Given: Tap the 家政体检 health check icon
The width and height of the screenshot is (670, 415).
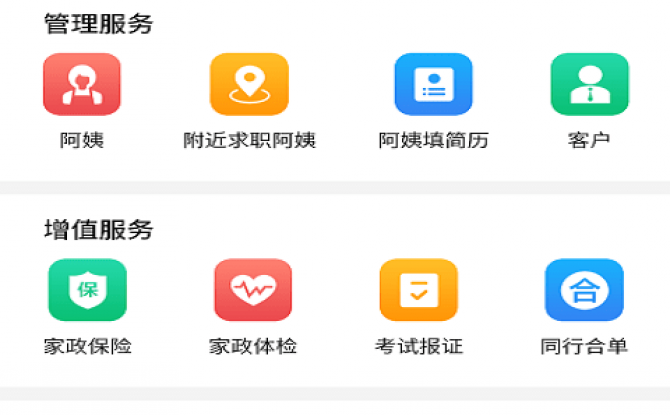Looking at the screenshot, I should click(x=253, y=291).
